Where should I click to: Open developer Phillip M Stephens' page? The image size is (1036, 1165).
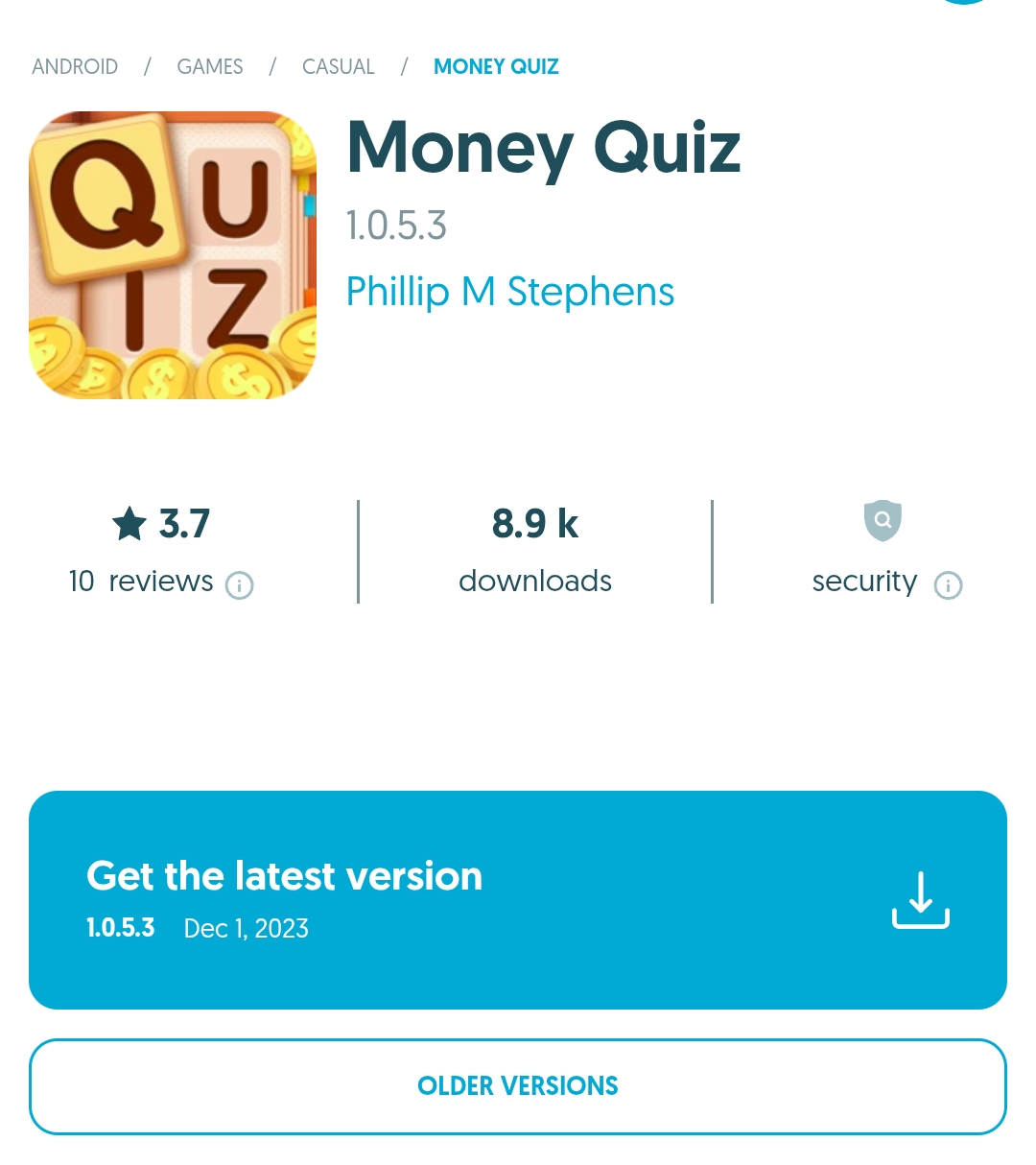tap(509, 292)
